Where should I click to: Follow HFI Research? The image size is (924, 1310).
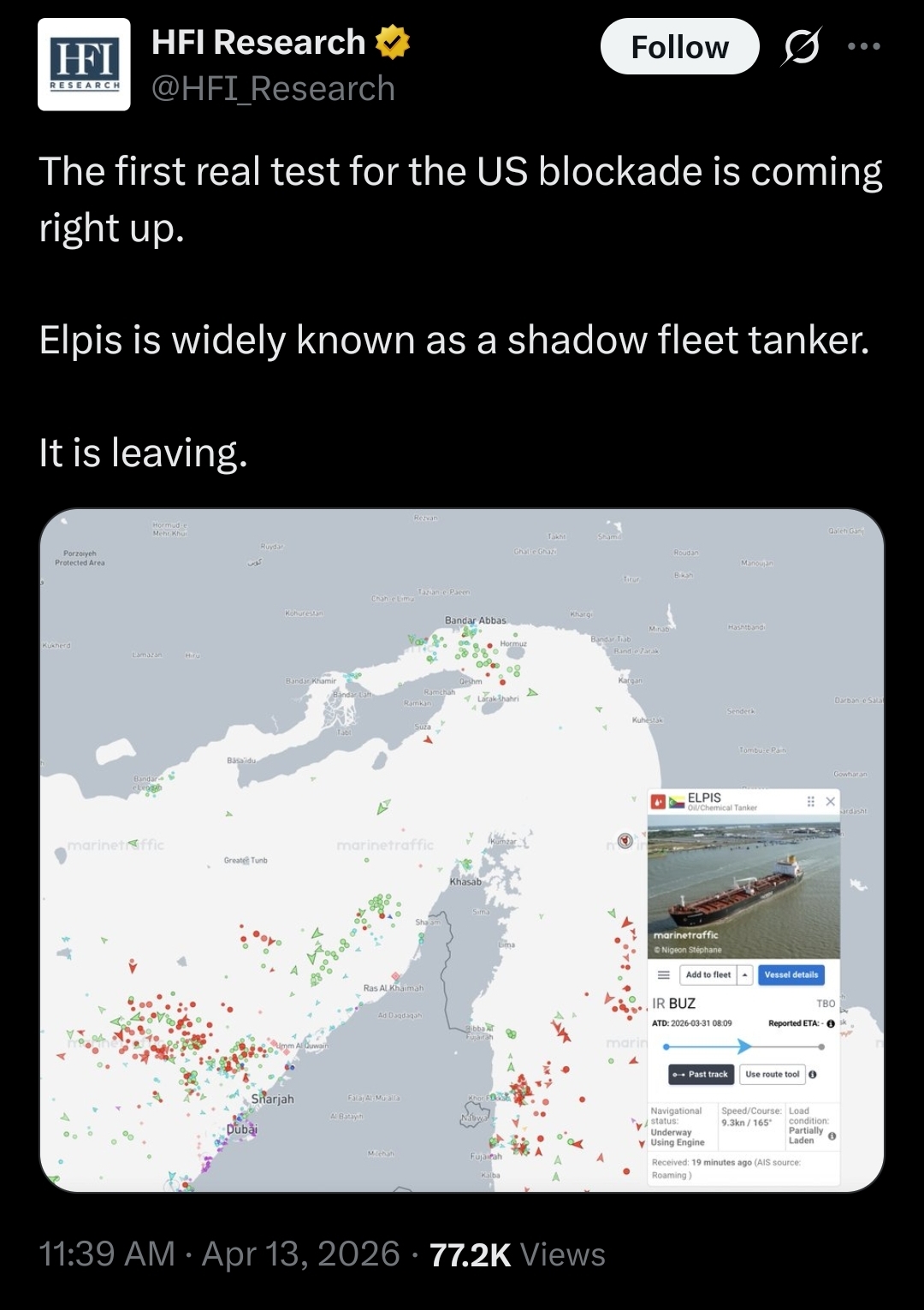coord(679,47)
